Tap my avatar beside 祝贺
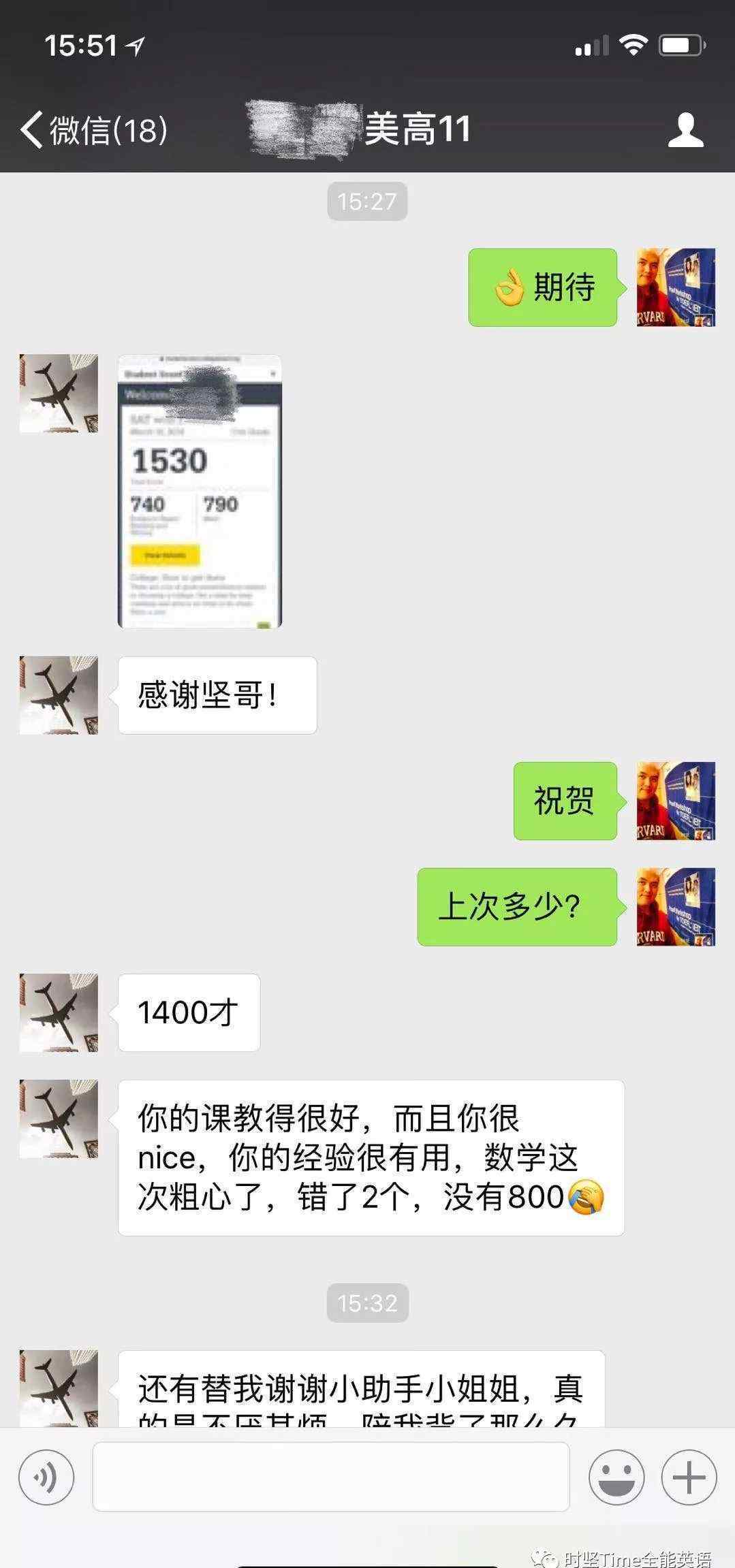This screenshot has width=735, height=1568. [675, 801]
